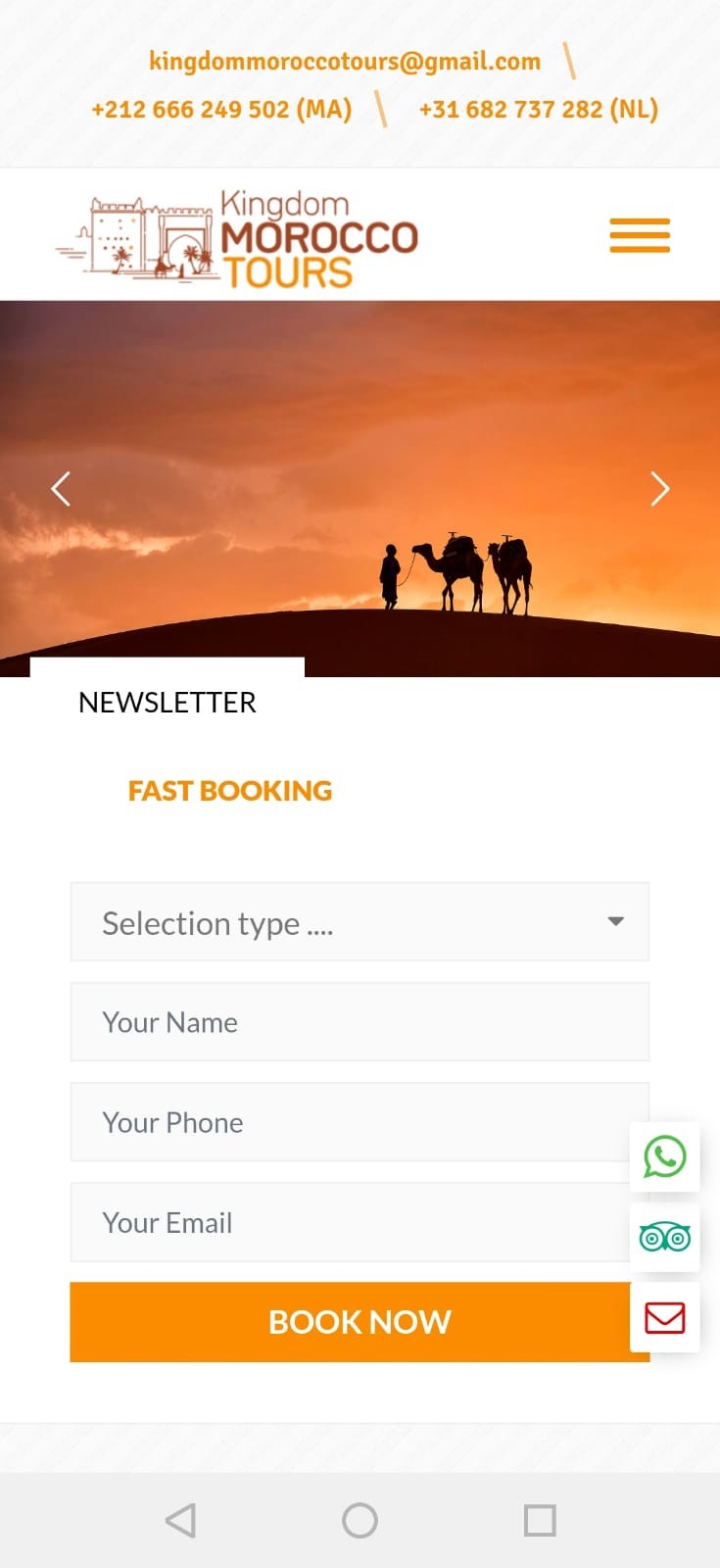Open WhatsApp chat from floating icon
The height and width of the screenshot is (1568, 720).
coord(664,1156)
